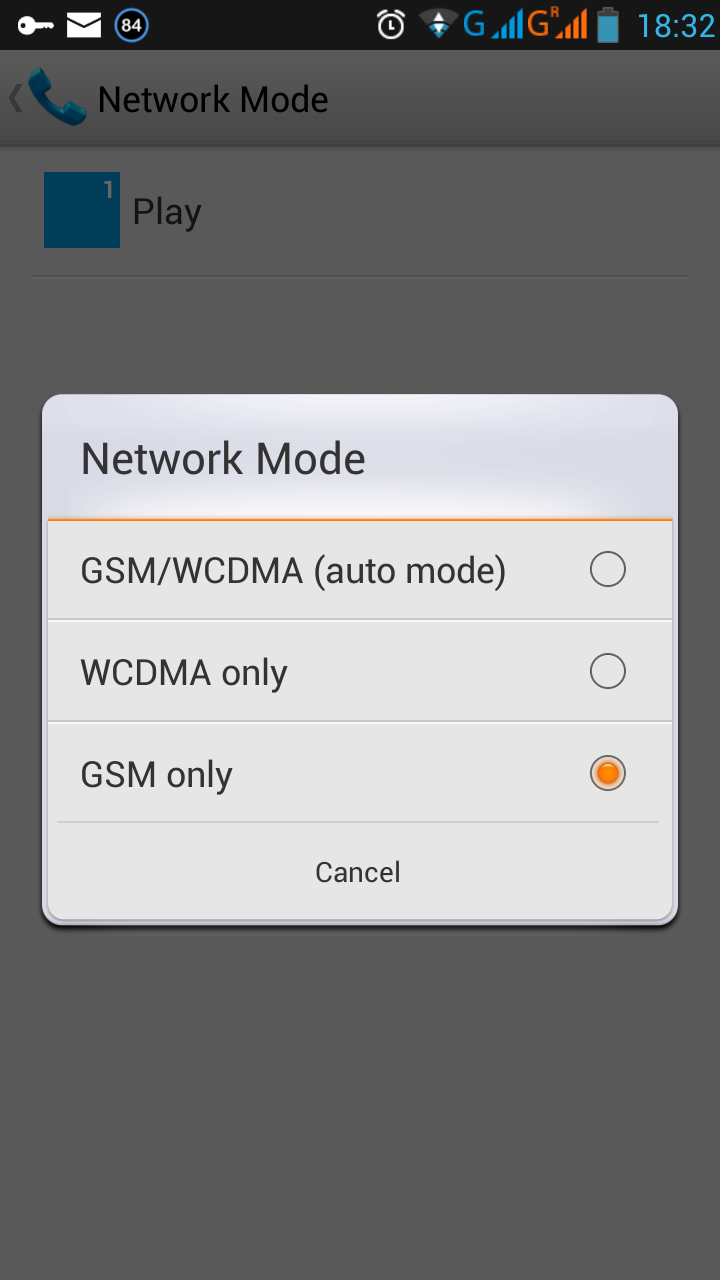Select the GSM only option
The width and height of the screenshot is (720, 1280).
click(358, 774)
